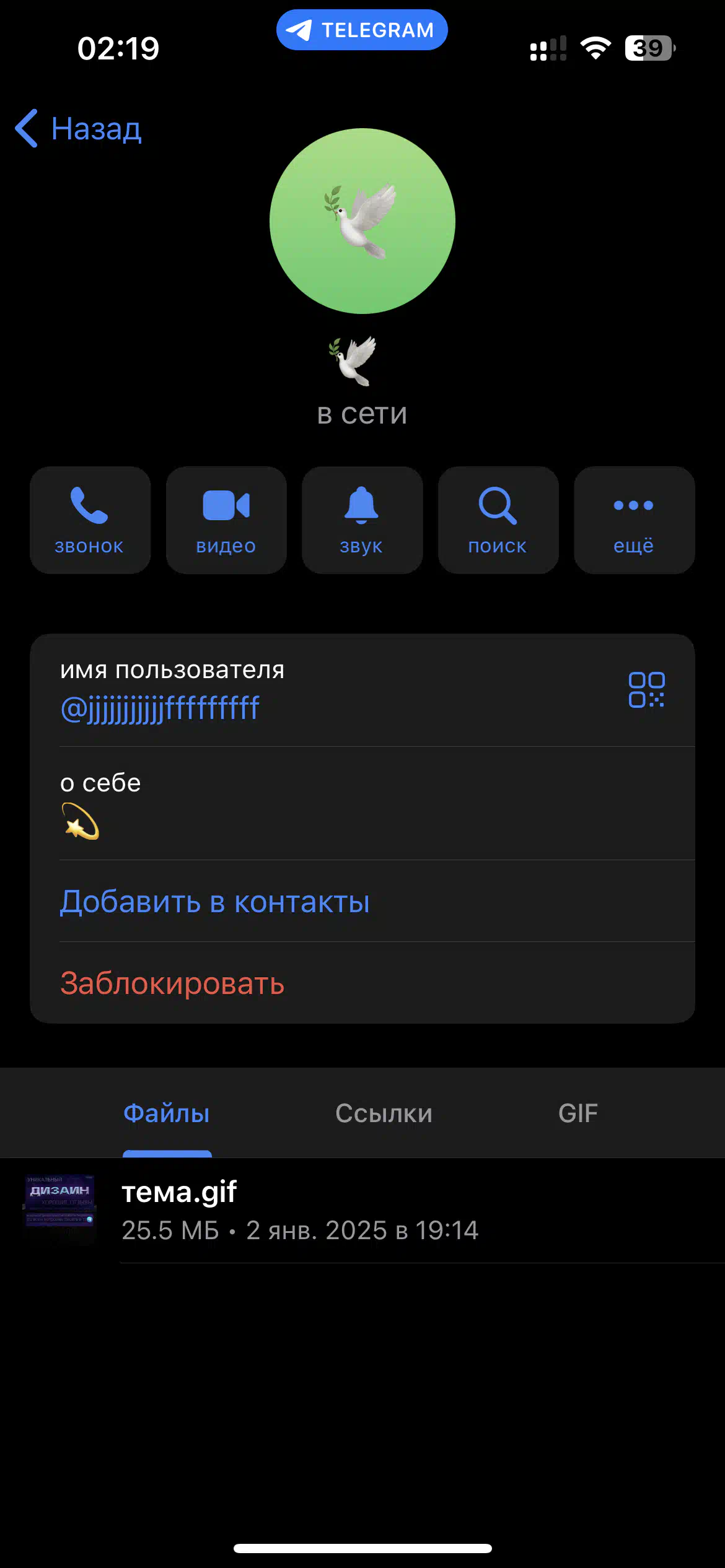Select the Файлы tab
This screenshot has width=725, height=1568.
pyautogui.click(x=167, y=1113)
